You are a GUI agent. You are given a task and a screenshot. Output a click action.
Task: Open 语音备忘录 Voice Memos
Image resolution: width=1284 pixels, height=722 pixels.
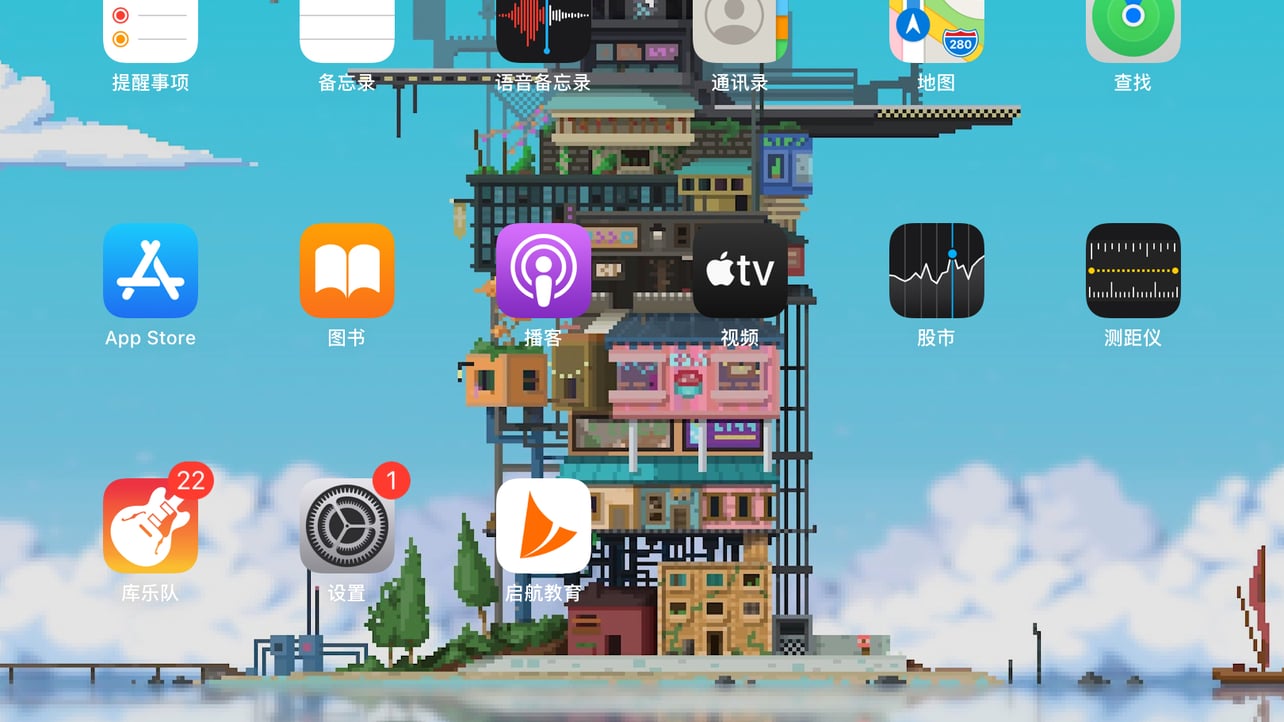click(543, 30)
